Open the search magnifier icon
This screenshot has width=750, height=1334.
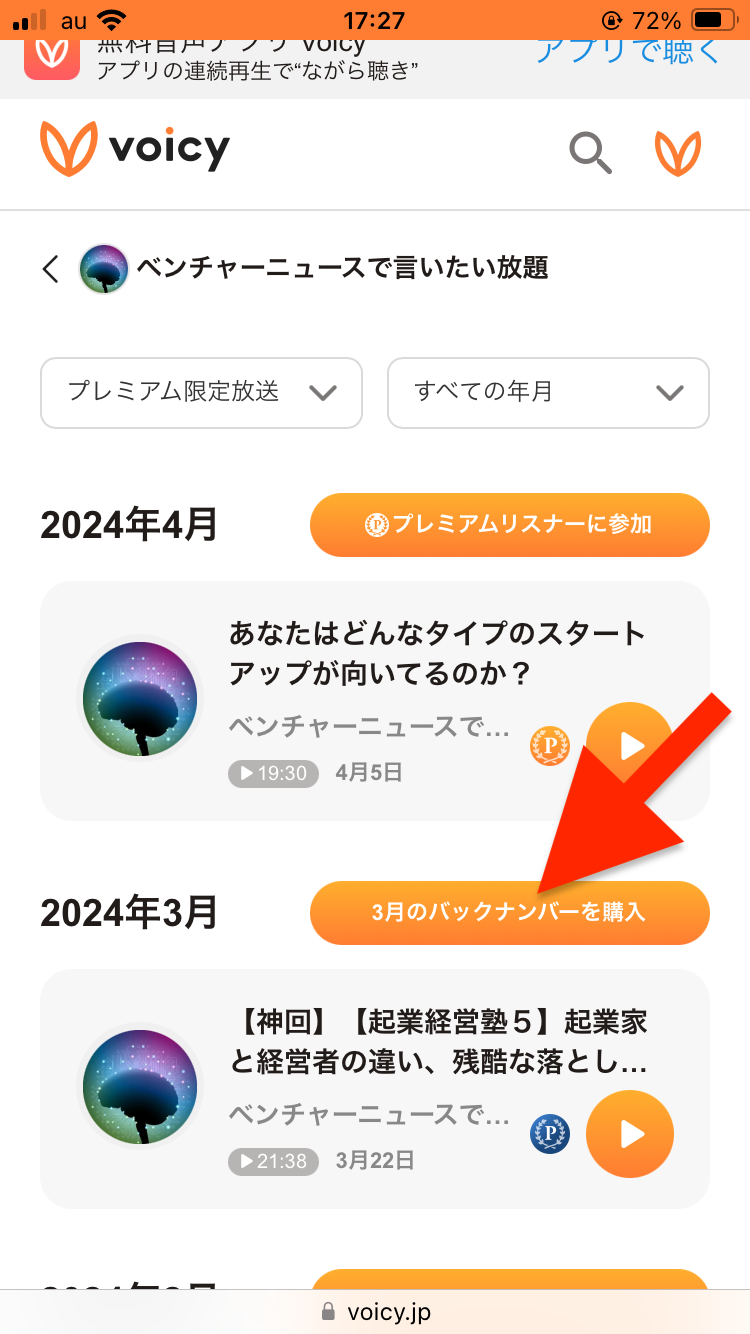coord(590,153)
